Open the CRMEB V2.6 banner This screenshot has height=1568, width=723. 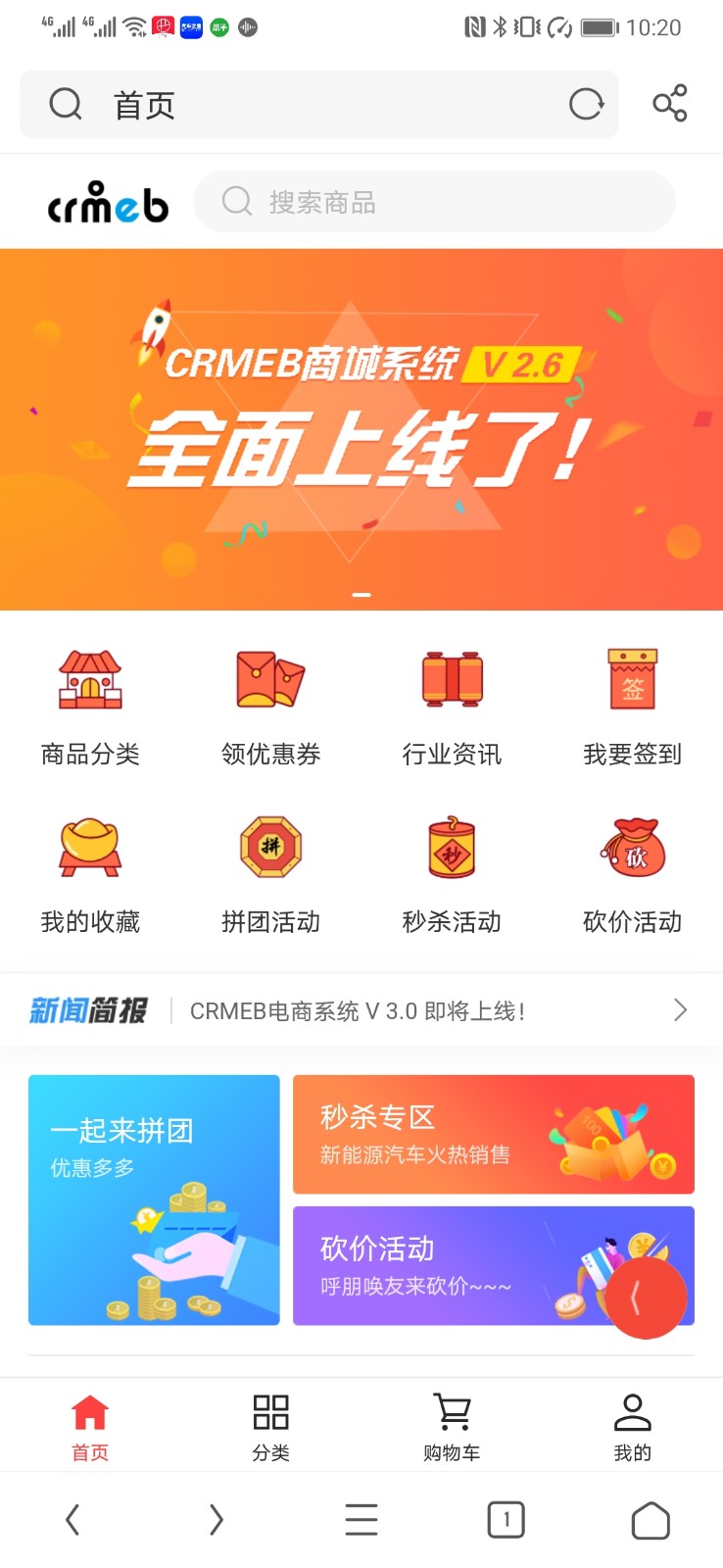(x=361, y=429)
